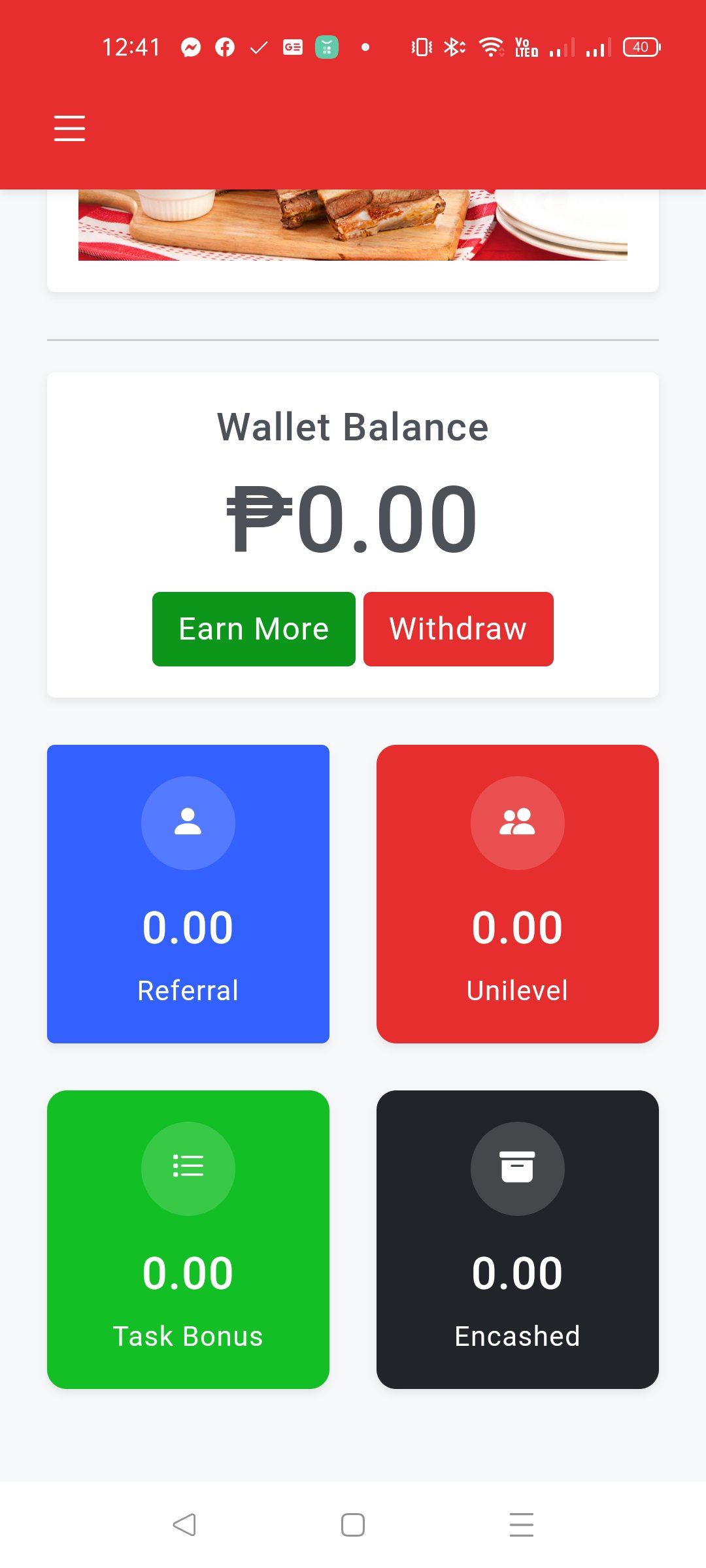The height and width of the screenshot is (1568, 706).
Task: Select the Referral earnings card
Action: coord(188,893)
